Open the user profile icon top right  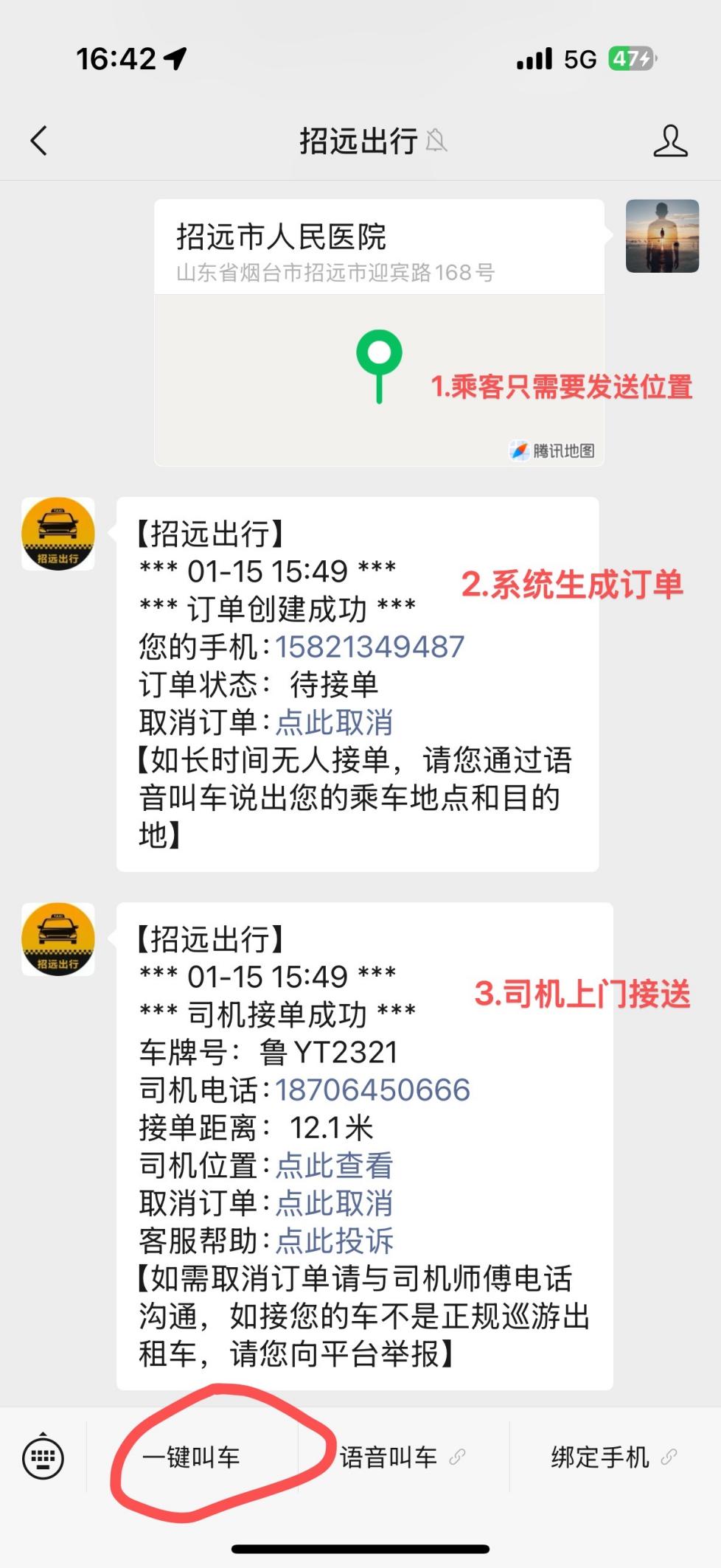point(670,140)
